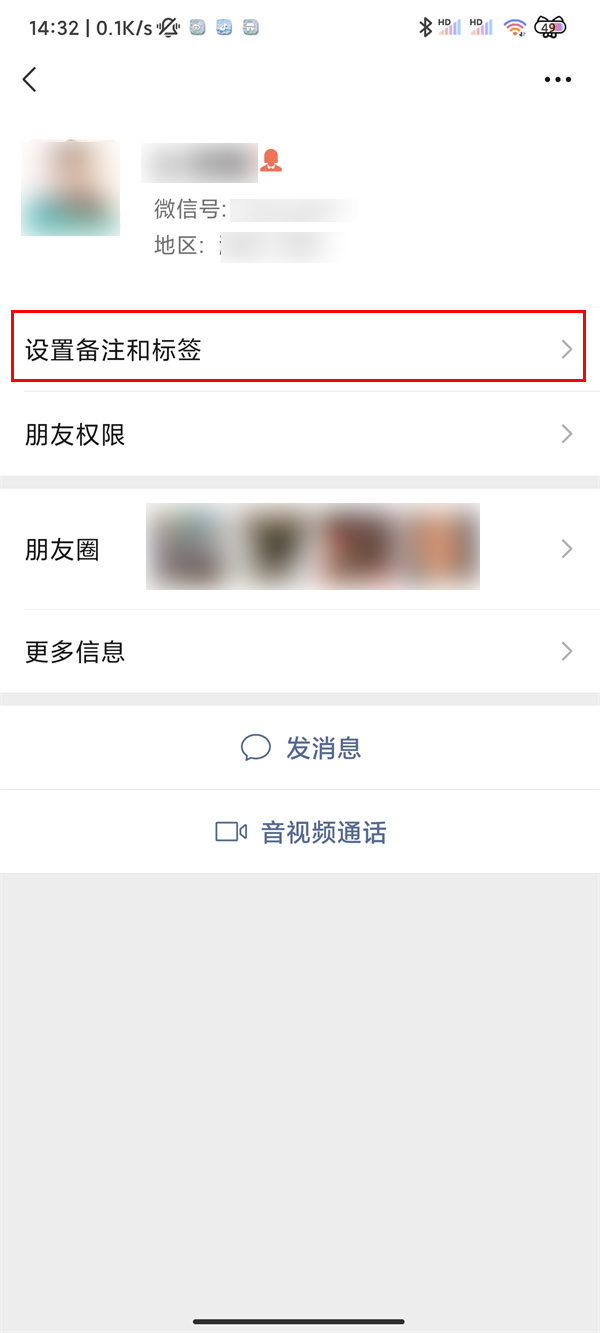
Task: Open 设置备注和标签
Action: (298, 349)
